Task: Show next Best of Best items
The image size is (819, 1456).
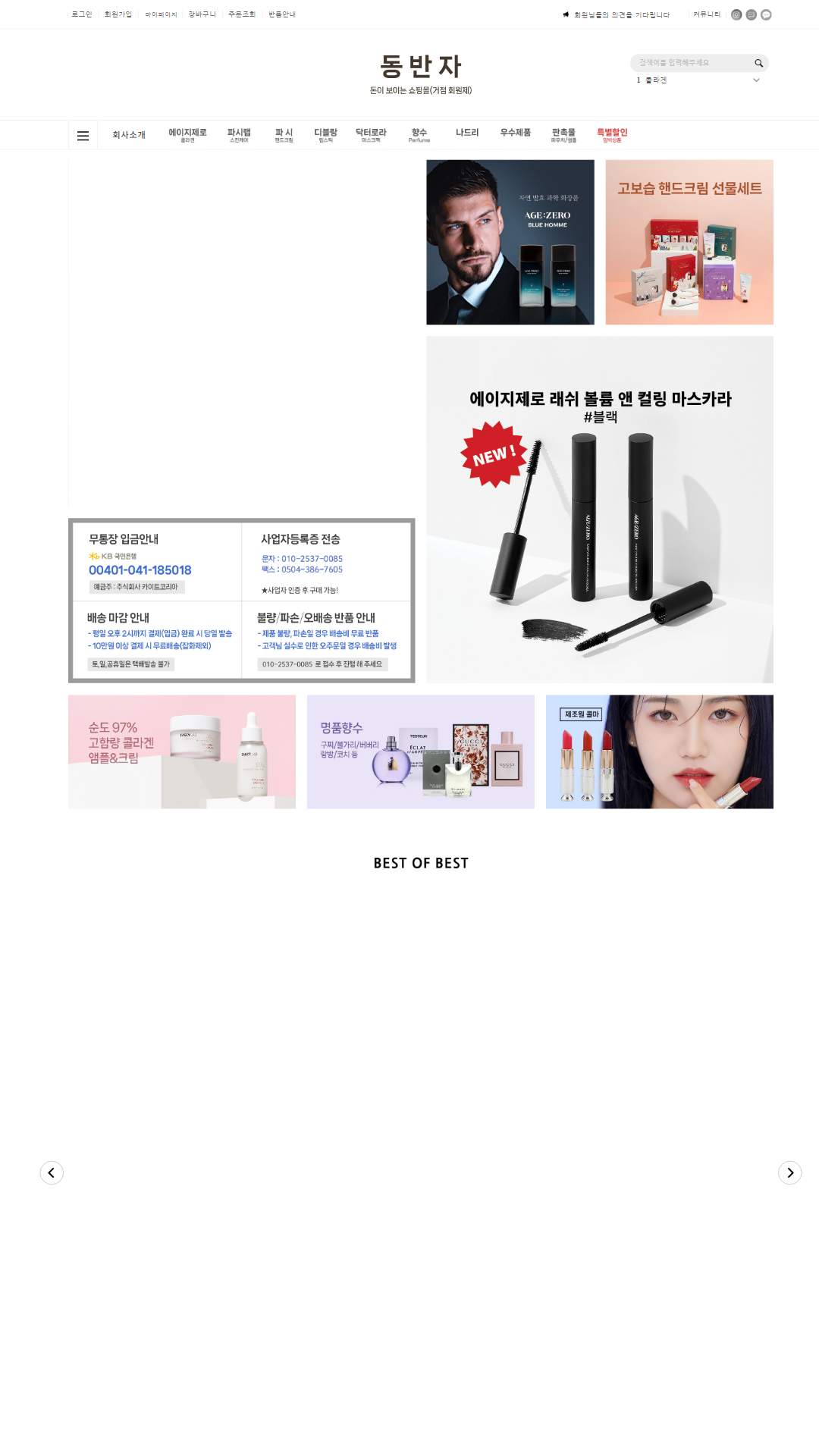Action: point(789,1172)
